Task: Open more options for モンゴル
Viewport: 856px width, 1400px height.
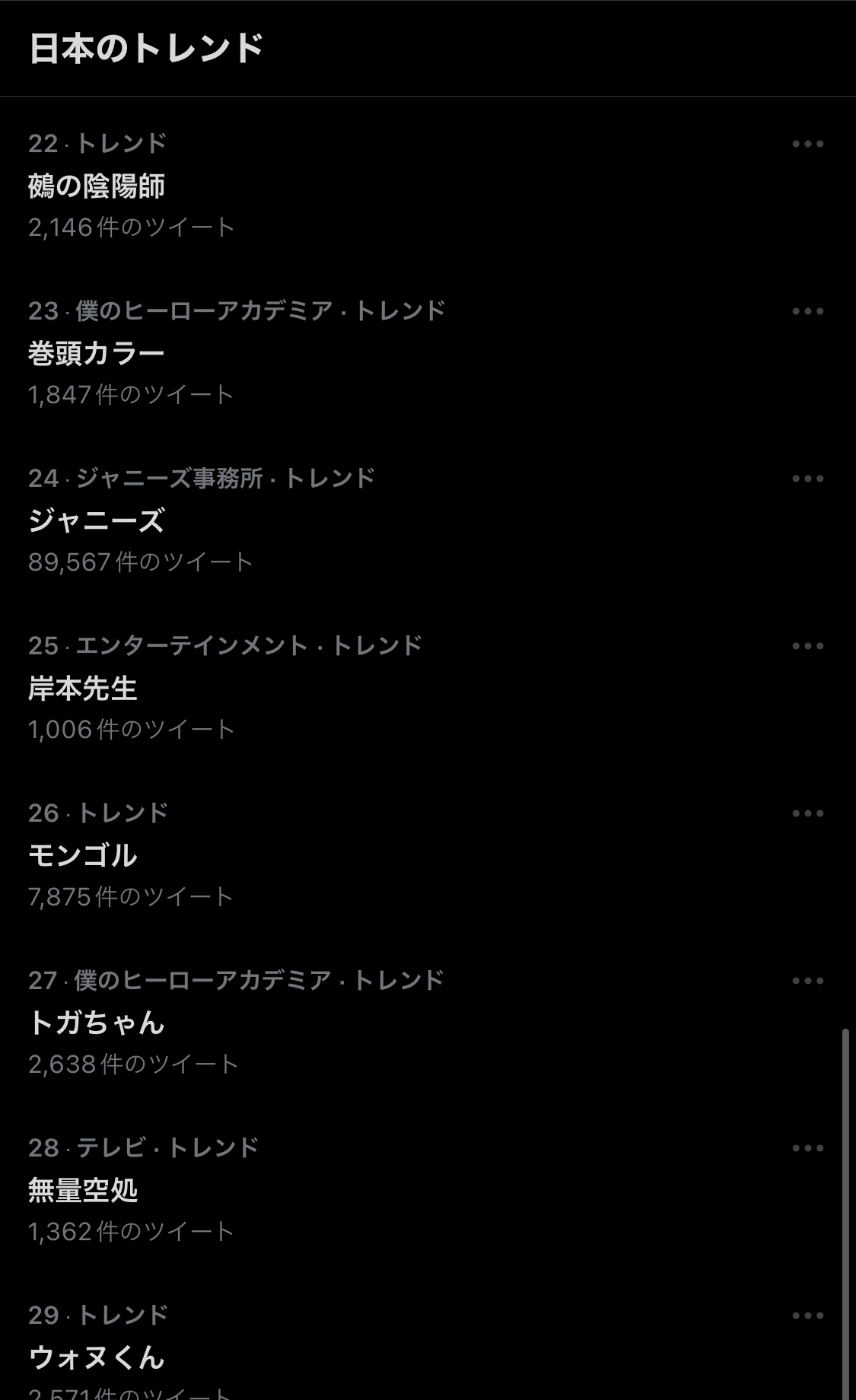Action: [807, 813]
